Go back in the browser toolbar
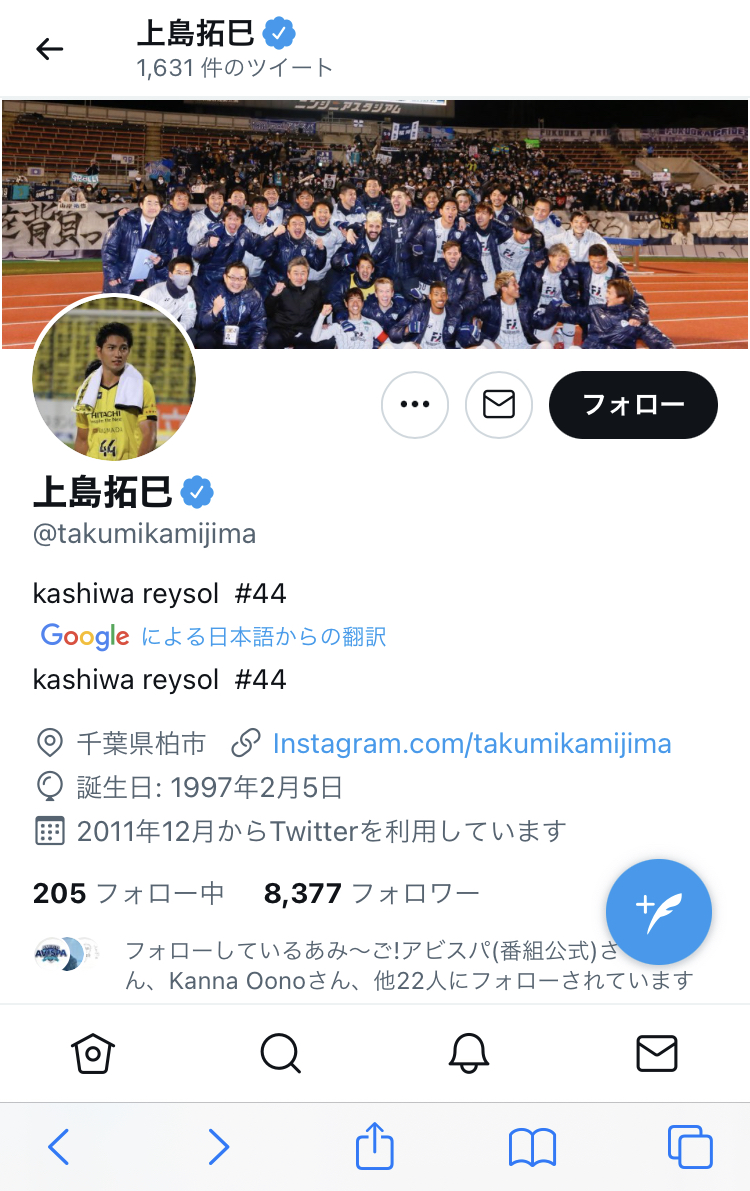 point(59,1147)
